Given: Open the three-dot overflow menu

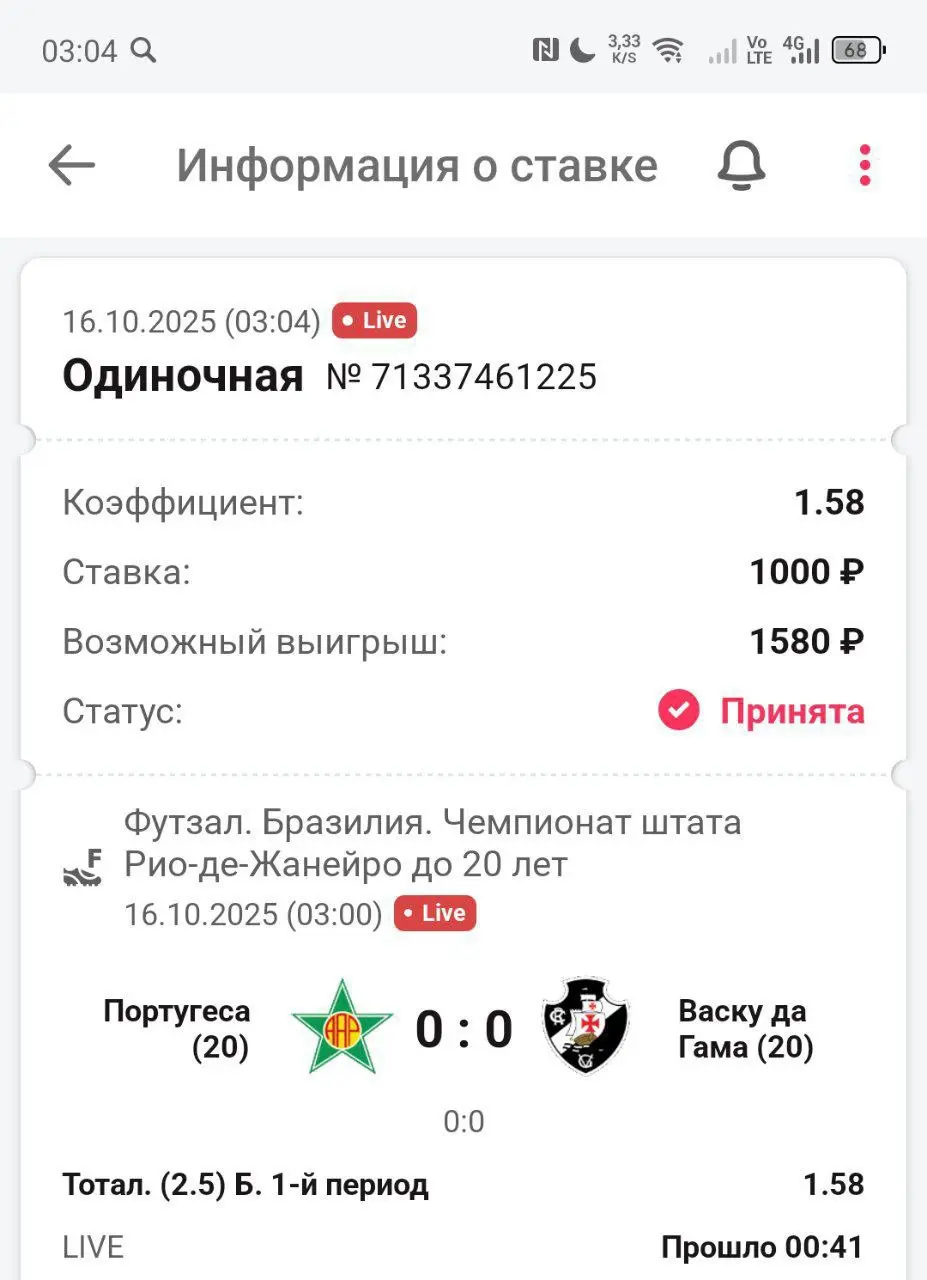Looking at the screenshot, I should (864, 165).
